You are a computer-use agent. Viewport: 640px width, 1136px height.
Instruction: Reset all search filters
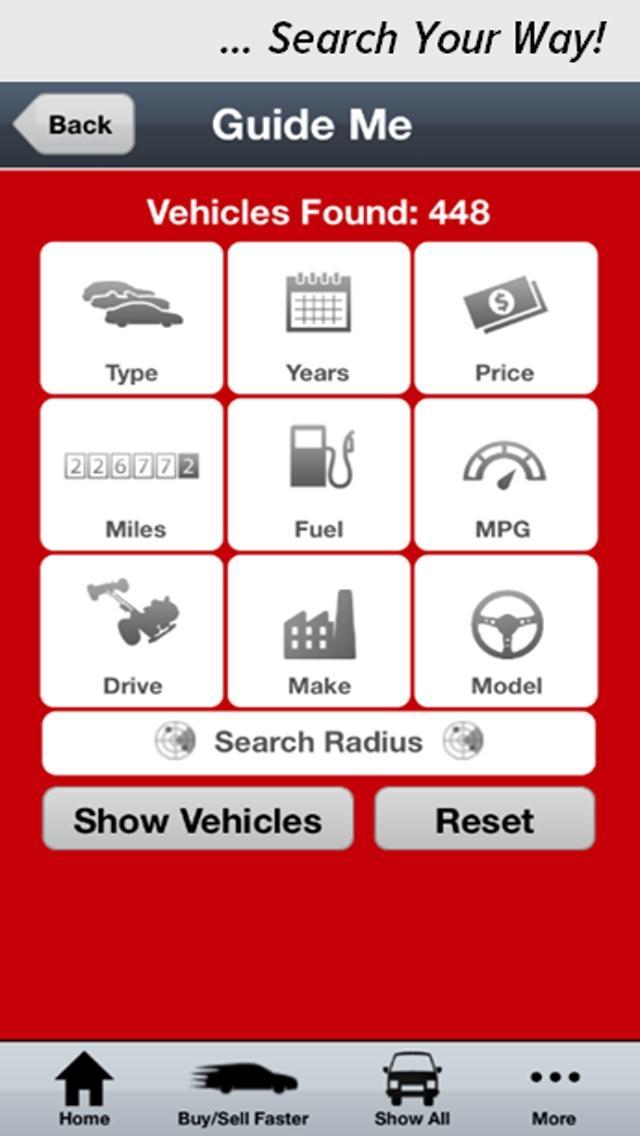[485, 820]
